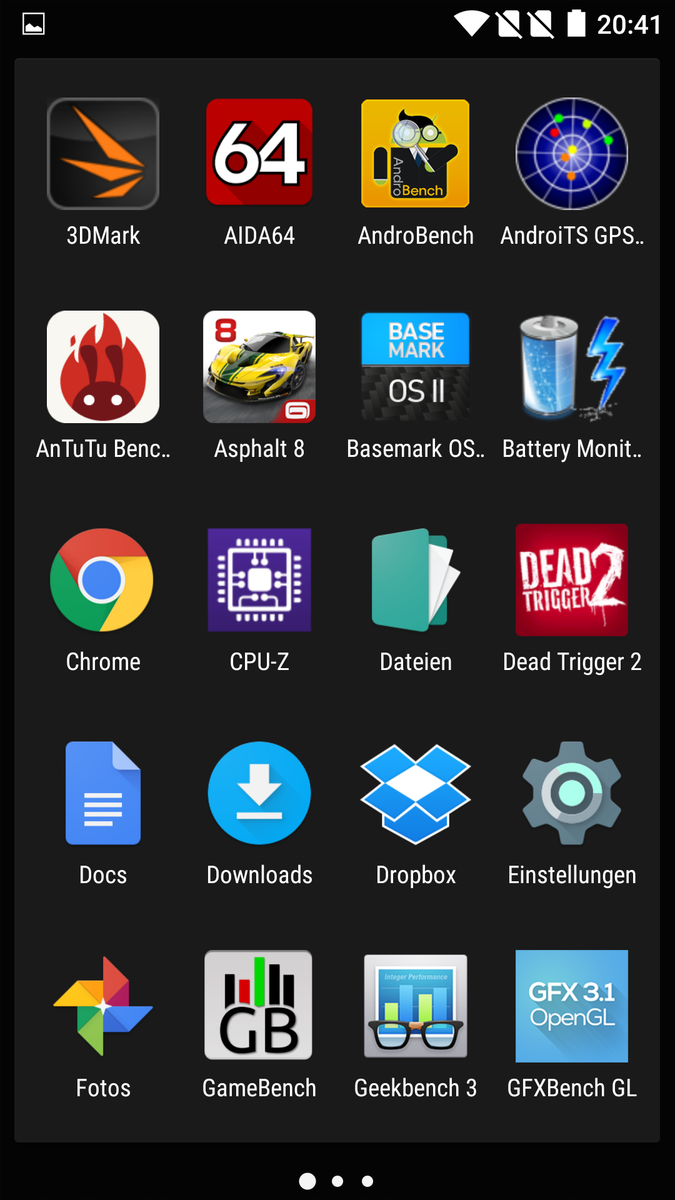This screenshot has height=1200, width=675.
Task: Open the Downloads app
Action: (x=259, y=793)
